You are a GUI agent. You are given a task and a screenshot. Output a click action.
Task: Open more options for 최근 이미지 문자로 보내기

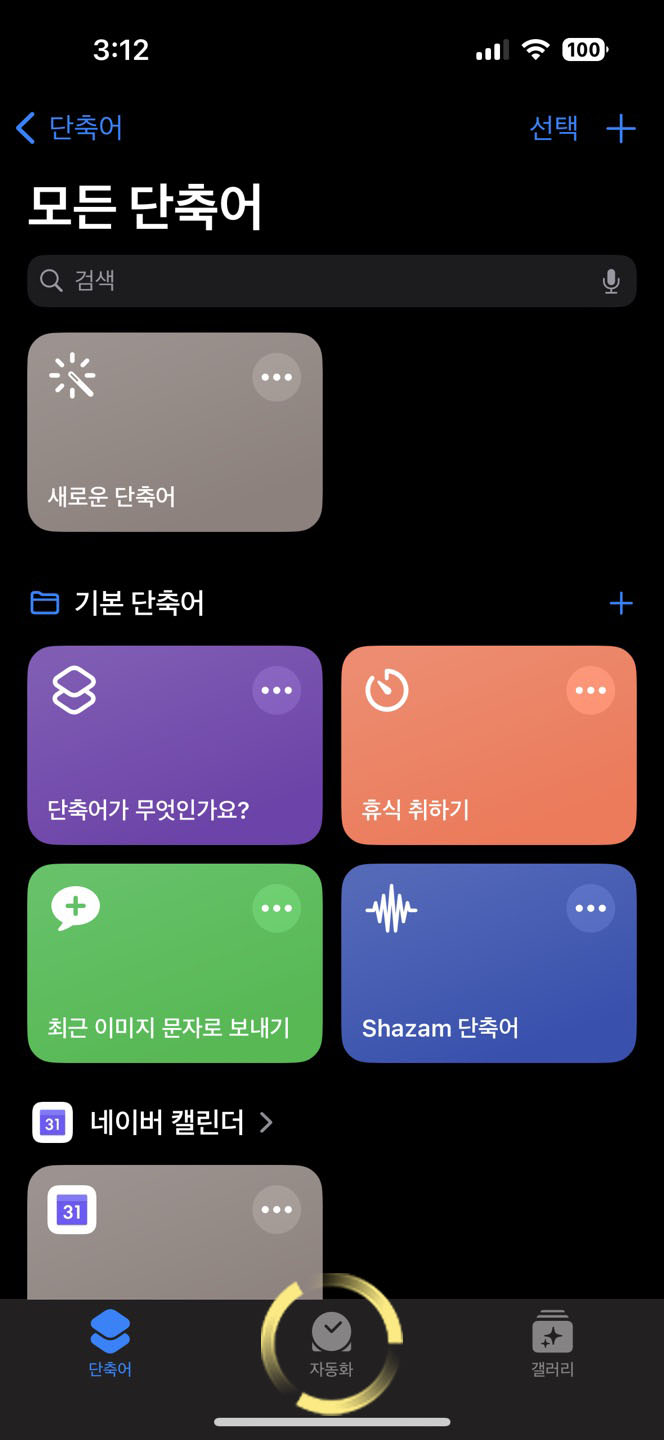[x=277, y=908]
